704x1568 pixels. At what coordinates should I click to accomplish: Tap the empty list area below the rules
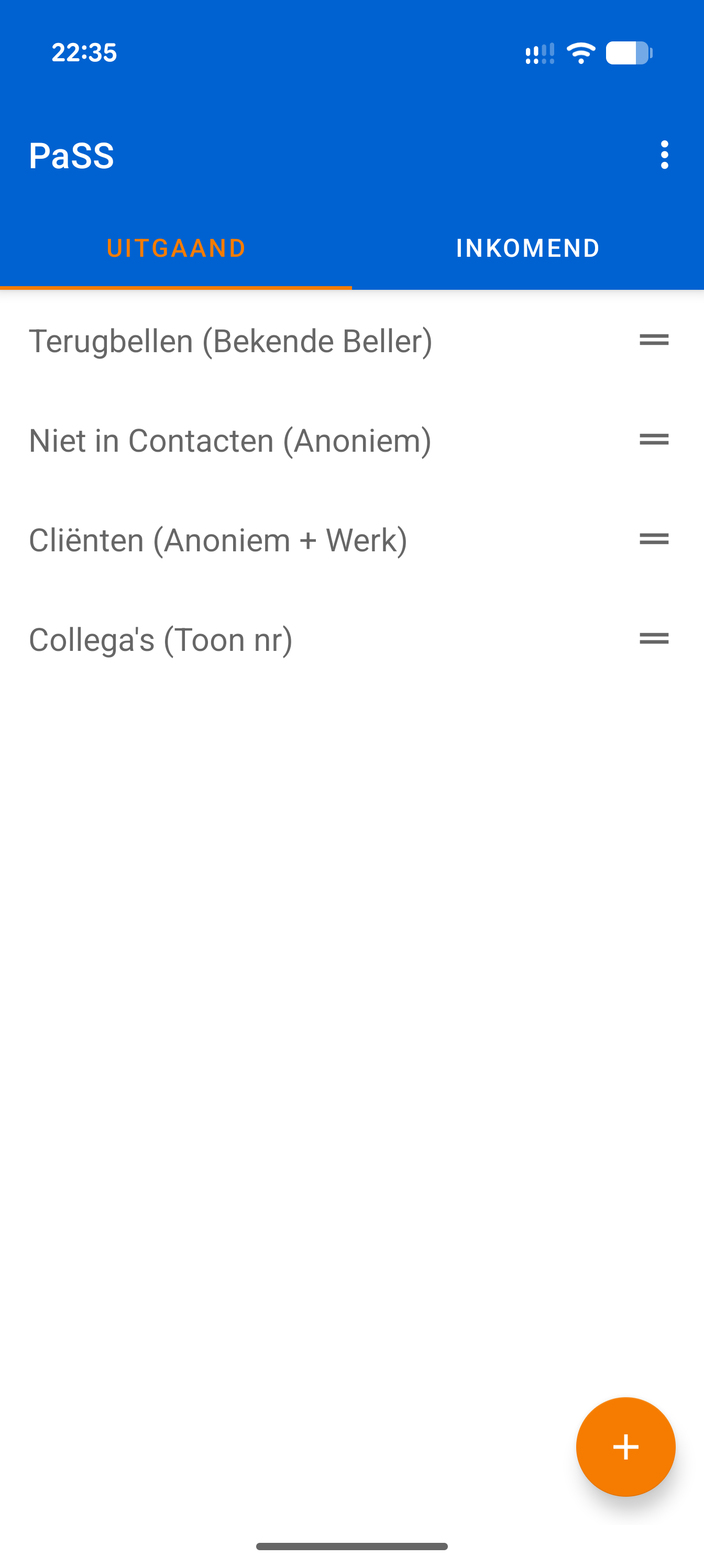tap(351, 974)
